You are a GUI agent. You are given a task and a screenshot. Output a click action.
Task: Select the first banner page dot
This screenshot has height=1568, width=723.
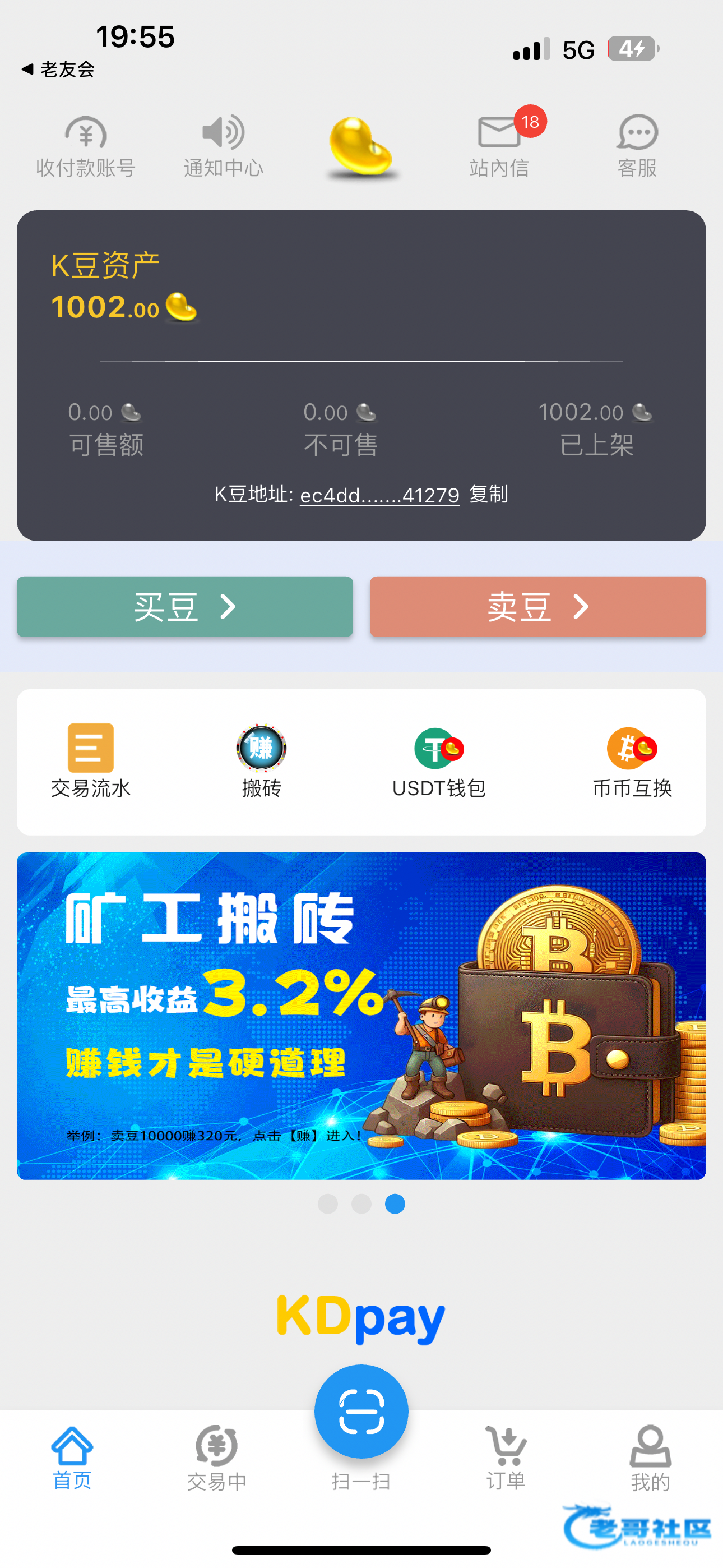pyautogui.click(x=328, y=1203)
